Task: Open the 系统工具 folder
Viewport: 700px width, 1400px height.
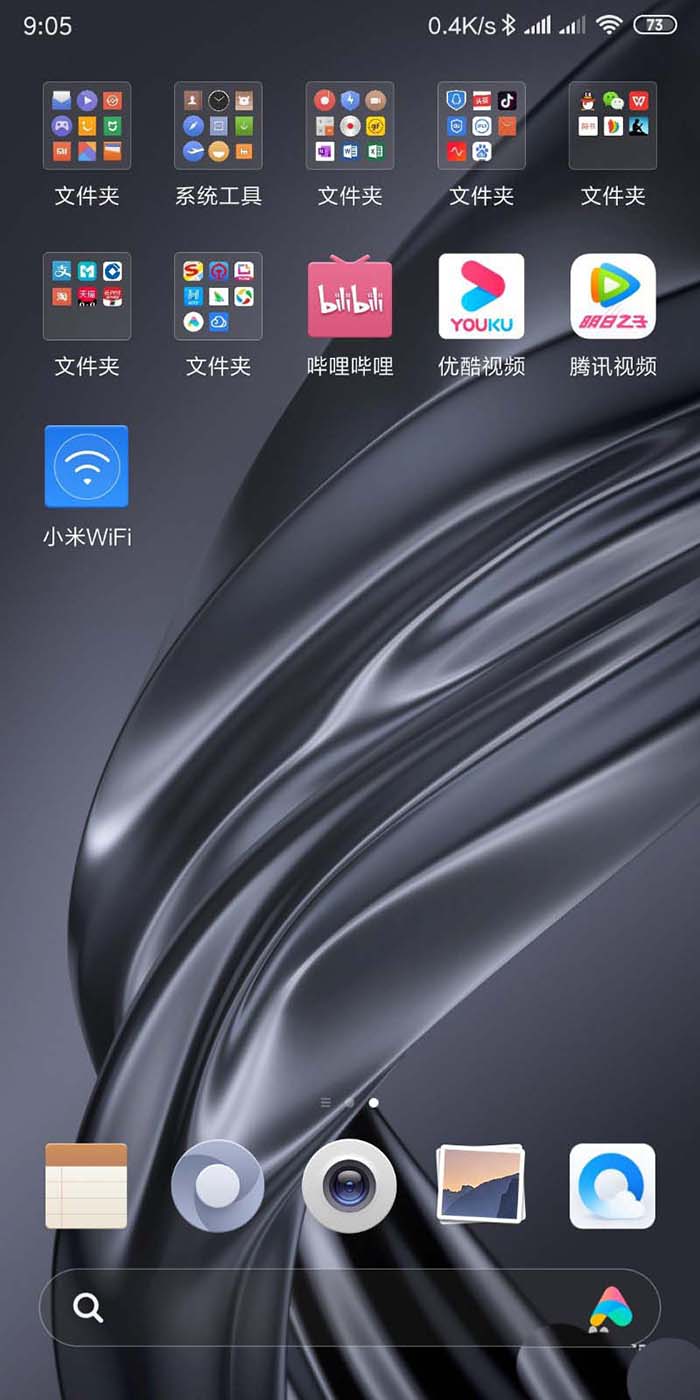Action: coord(218,126)
